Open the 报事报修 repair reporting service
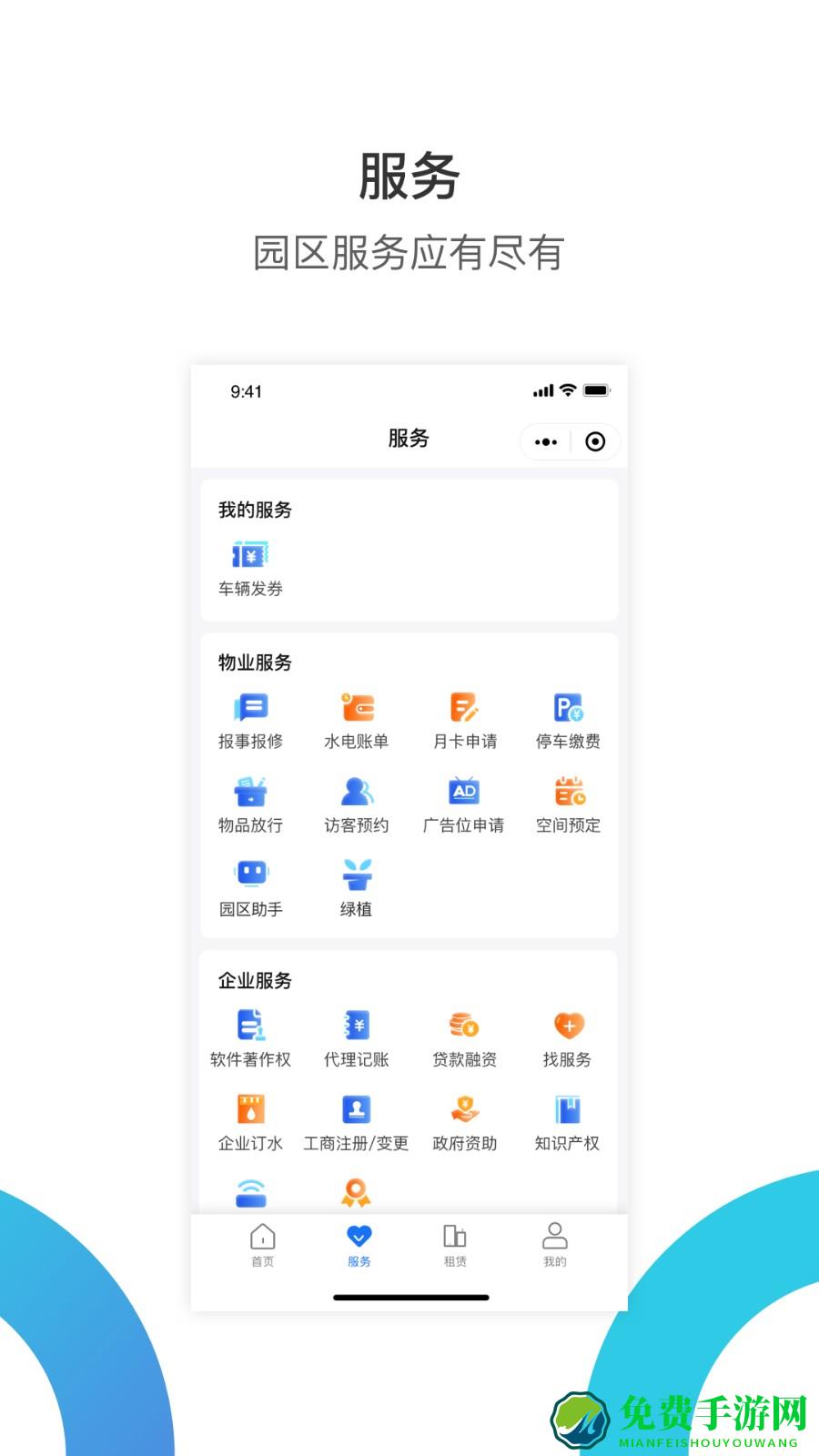 251,715
